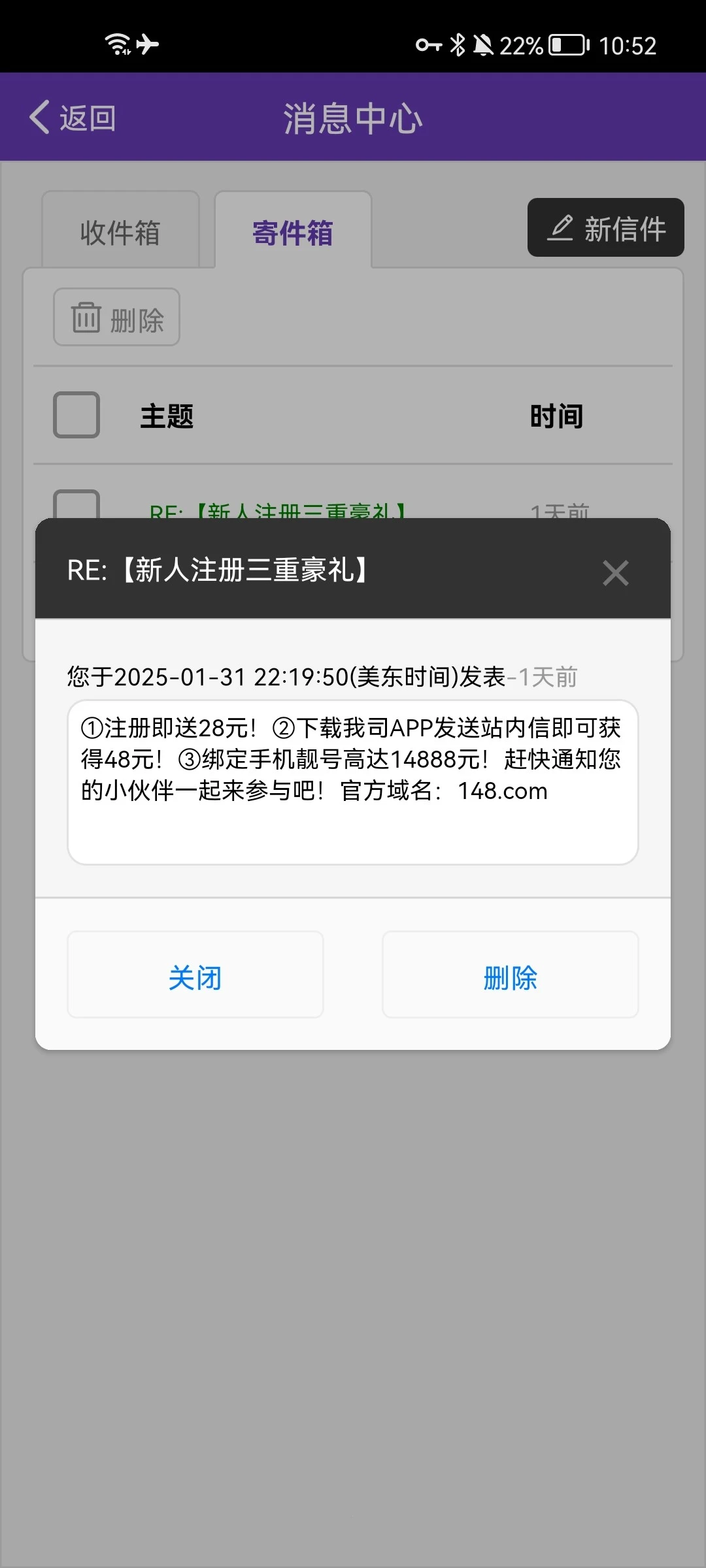Compose a message with the 新信件 button

[x=605, y=228]
